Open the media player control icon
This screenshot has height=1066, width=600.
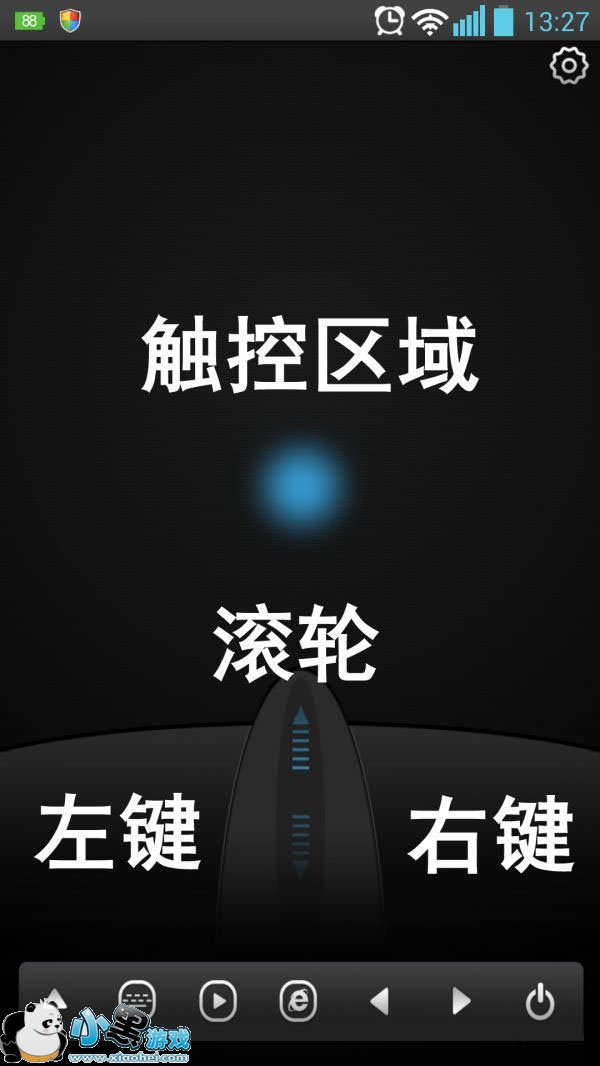click(217, 1001)
